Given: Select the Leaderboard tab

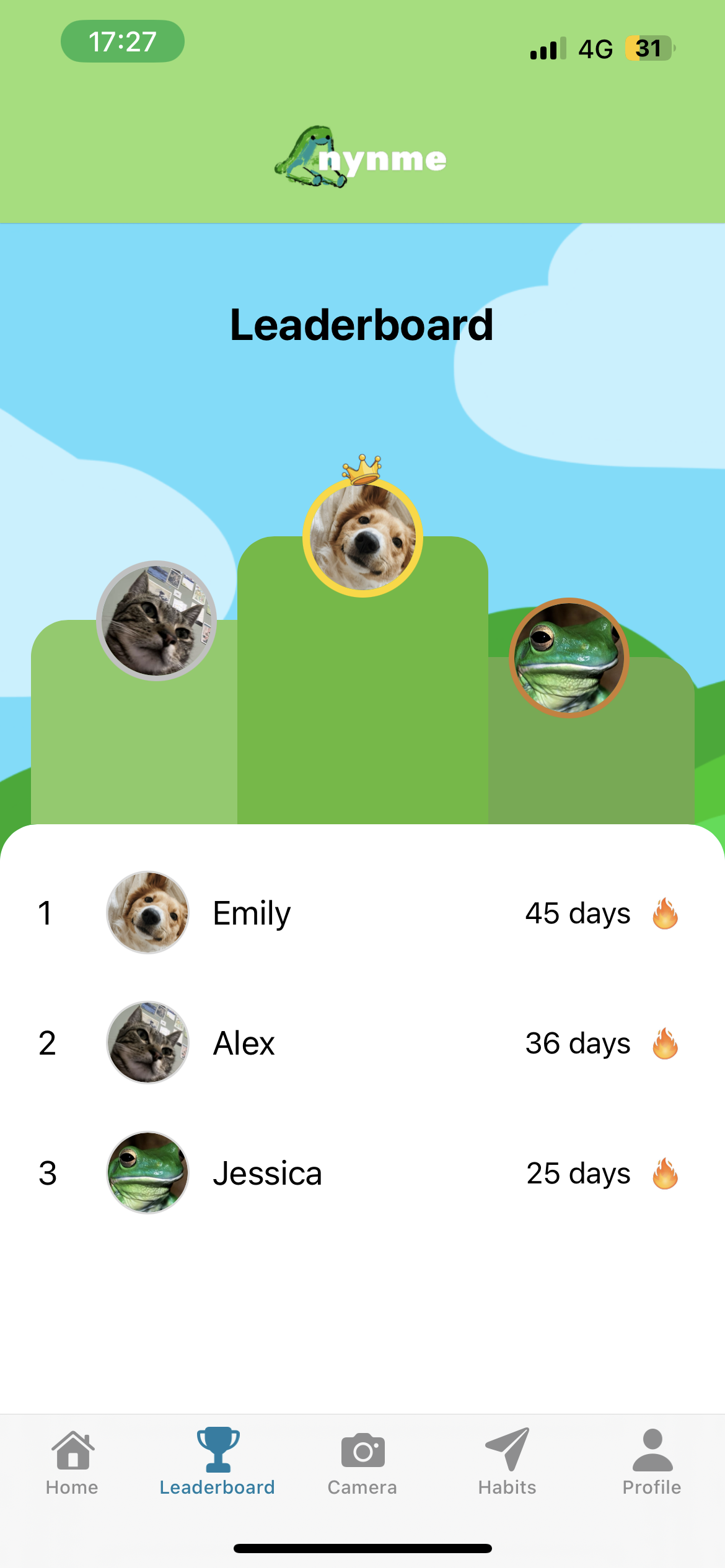Looking at the screenshot, I should point(217,1461).
